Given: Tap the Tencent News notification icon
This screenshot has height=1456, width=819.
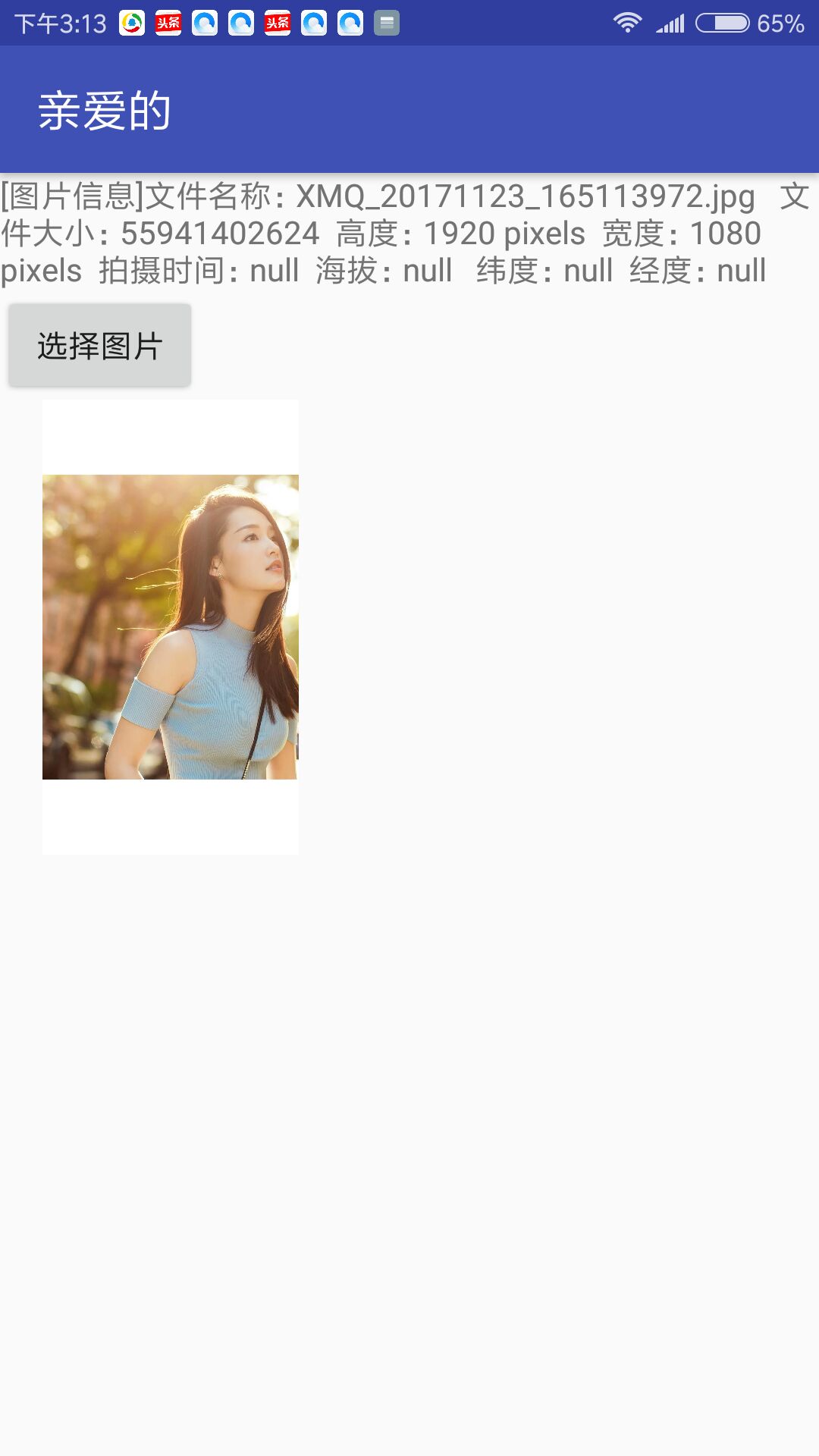Looking at the screenshot, I should 131,21.
